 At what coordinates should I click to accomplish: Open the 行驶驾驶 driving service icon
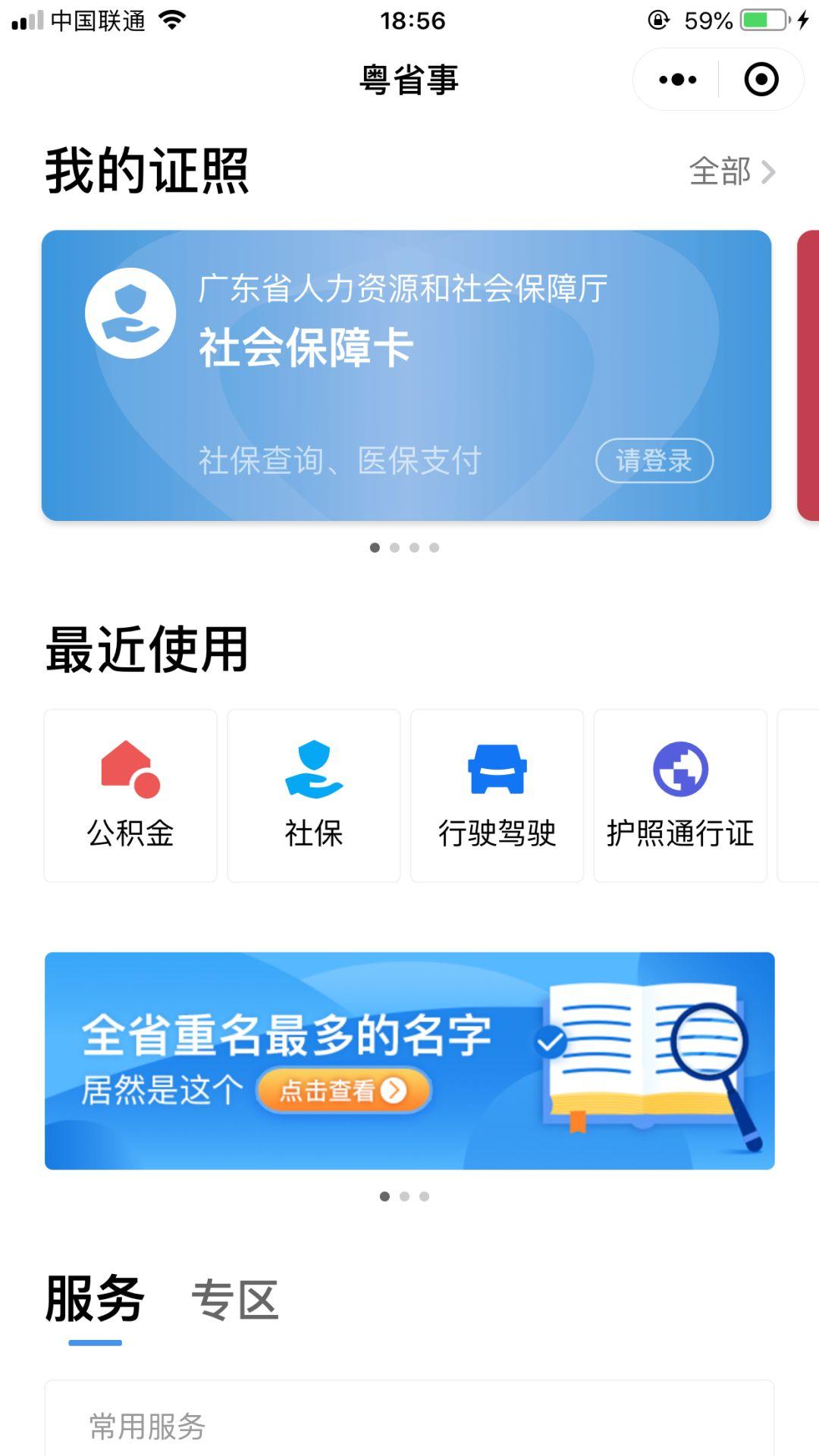(x=497, y=793)
